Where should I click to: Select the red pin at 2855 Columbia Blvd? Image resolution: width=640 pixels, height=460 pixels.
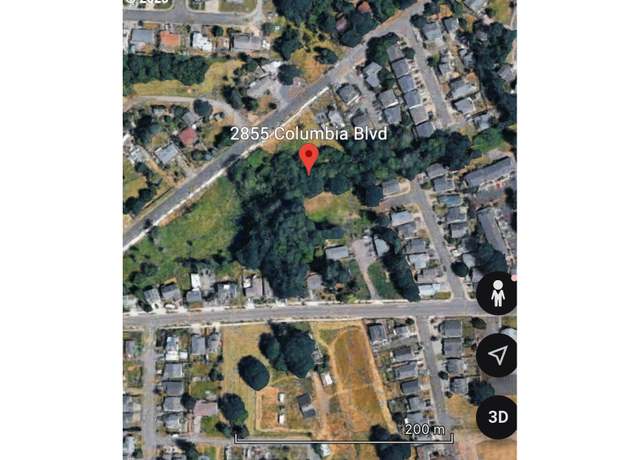[x=310, y=156]
